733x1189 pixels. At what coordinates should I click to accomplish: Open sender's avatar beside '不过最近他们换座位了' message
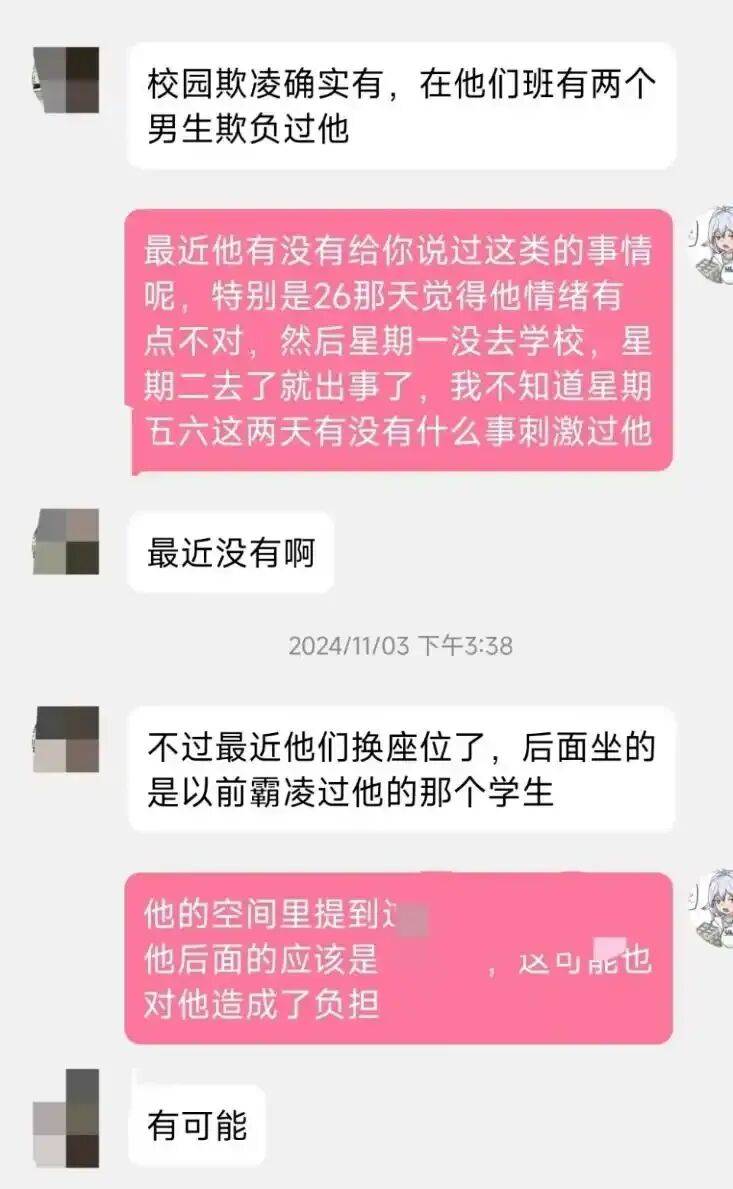(x=66, y=739)
